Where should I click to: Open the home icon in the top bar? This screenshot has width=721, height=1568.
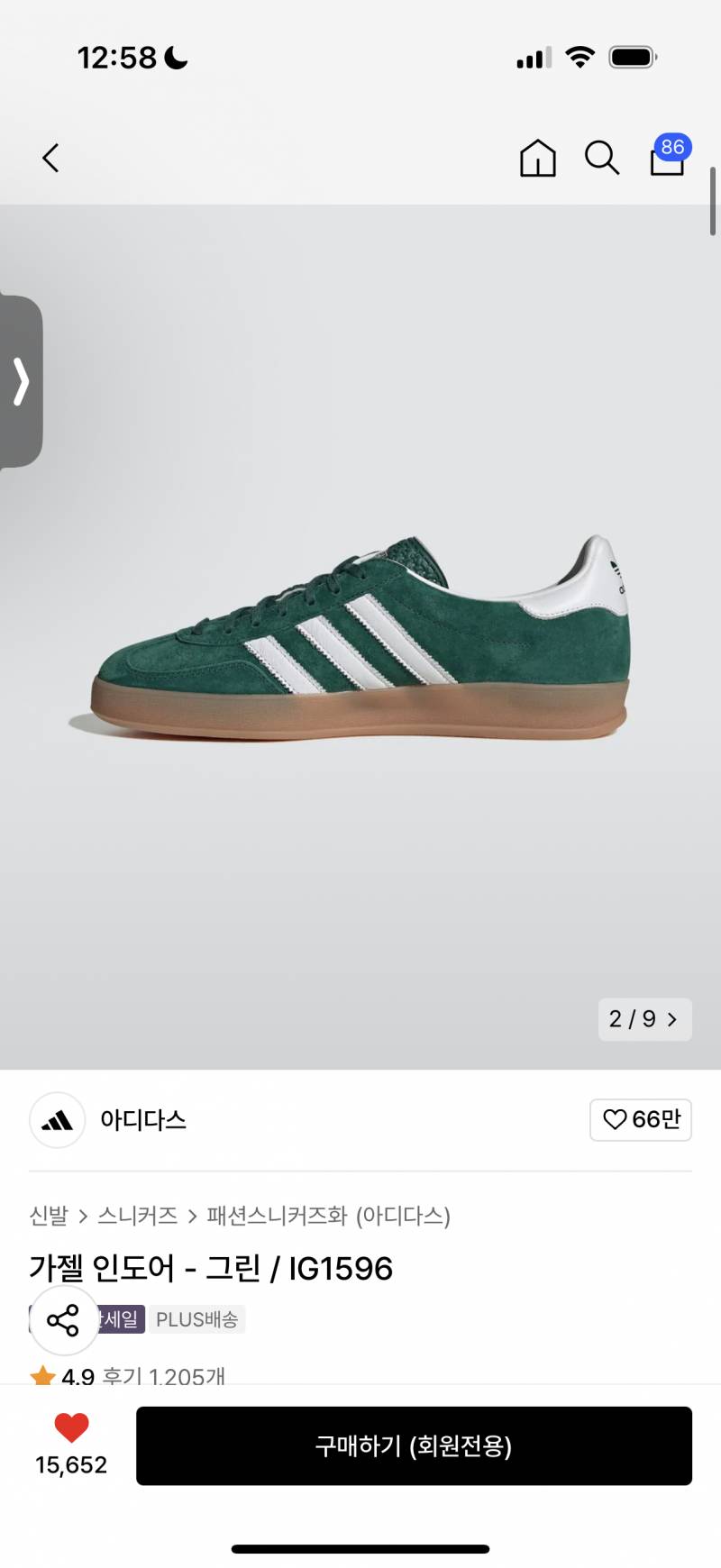click(538, 158)
